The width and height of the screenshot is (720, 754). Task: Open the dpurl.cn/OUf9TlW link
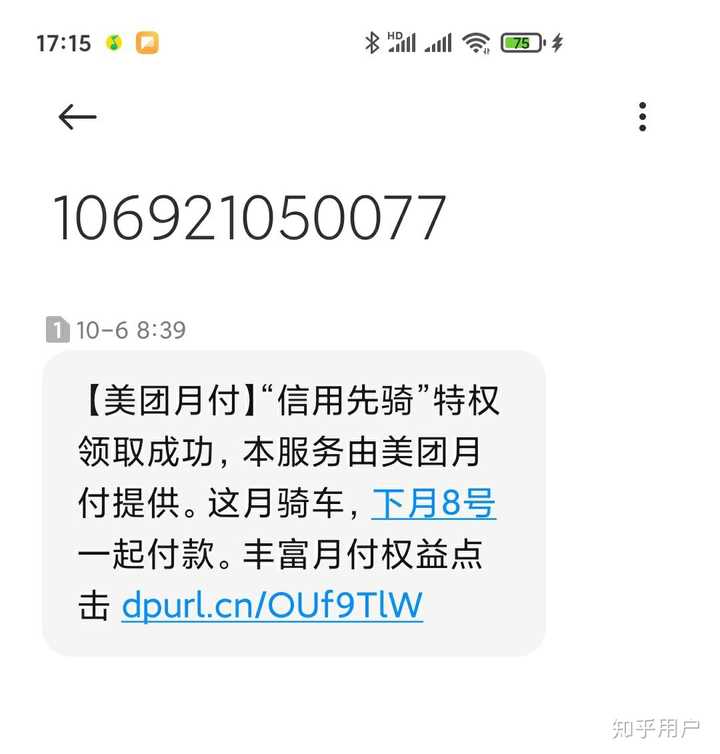coord(272,605)
